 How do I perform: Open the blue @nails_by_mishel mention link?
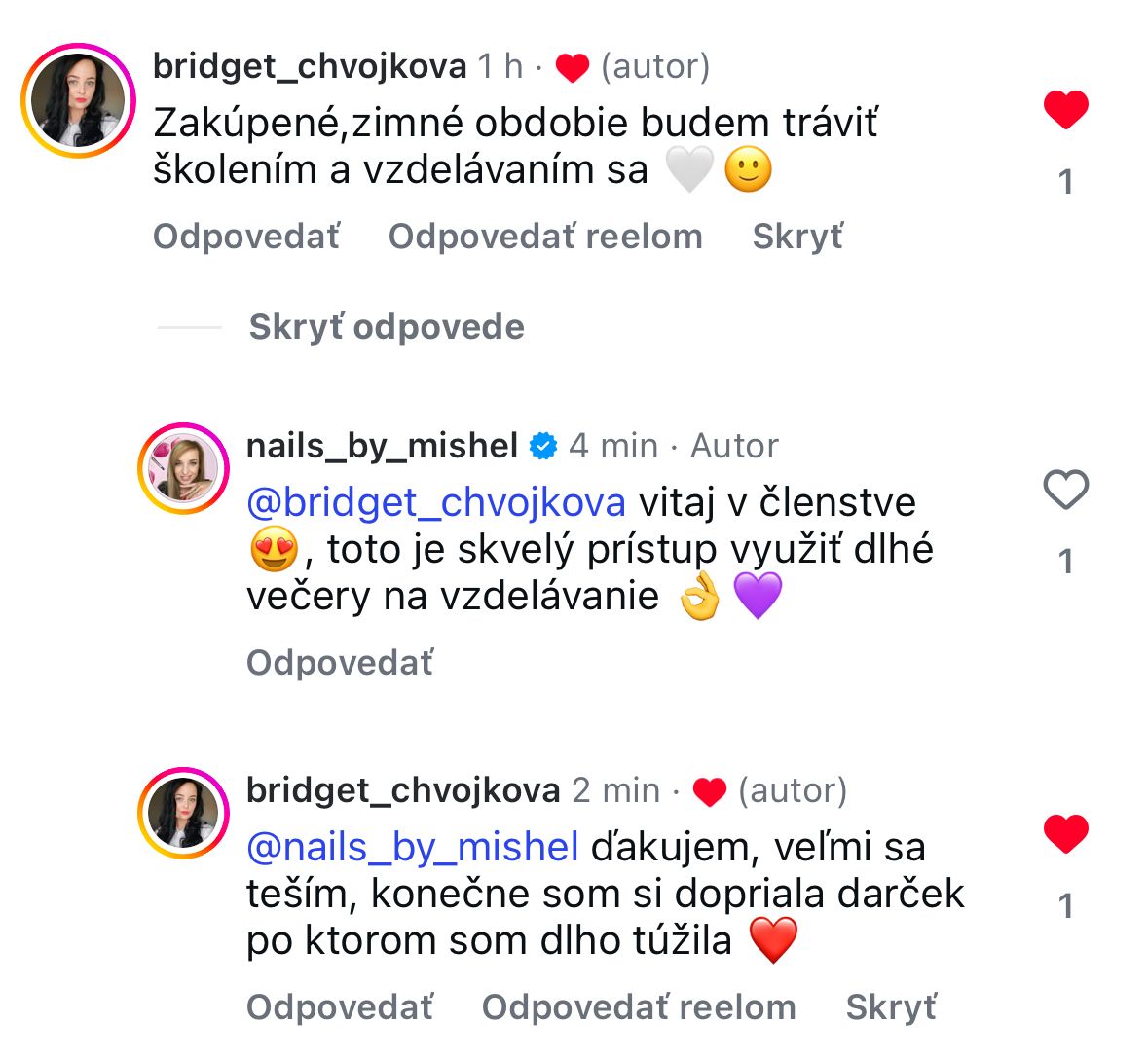point(413,848)
